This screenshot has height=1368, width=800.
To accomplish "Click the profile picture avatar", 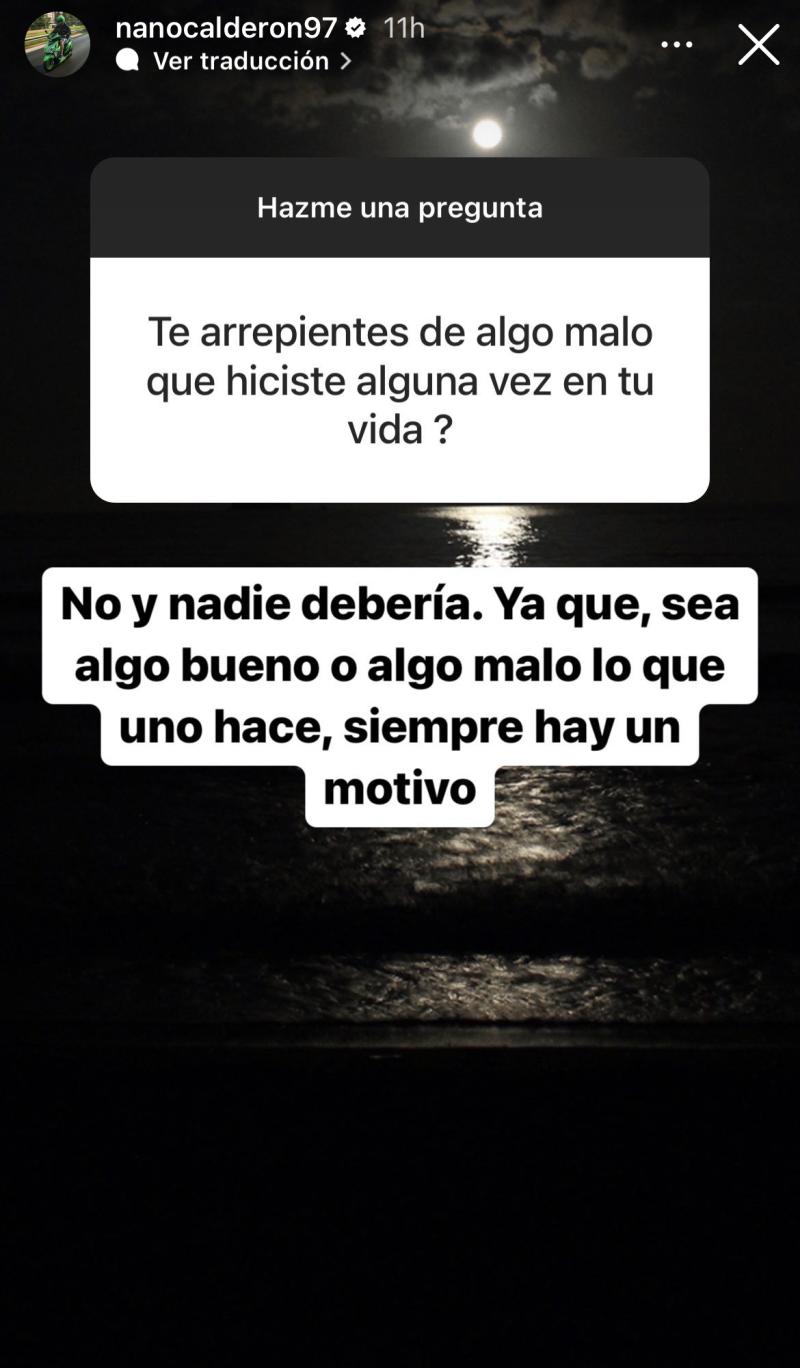I will click(x=55, y=45).
